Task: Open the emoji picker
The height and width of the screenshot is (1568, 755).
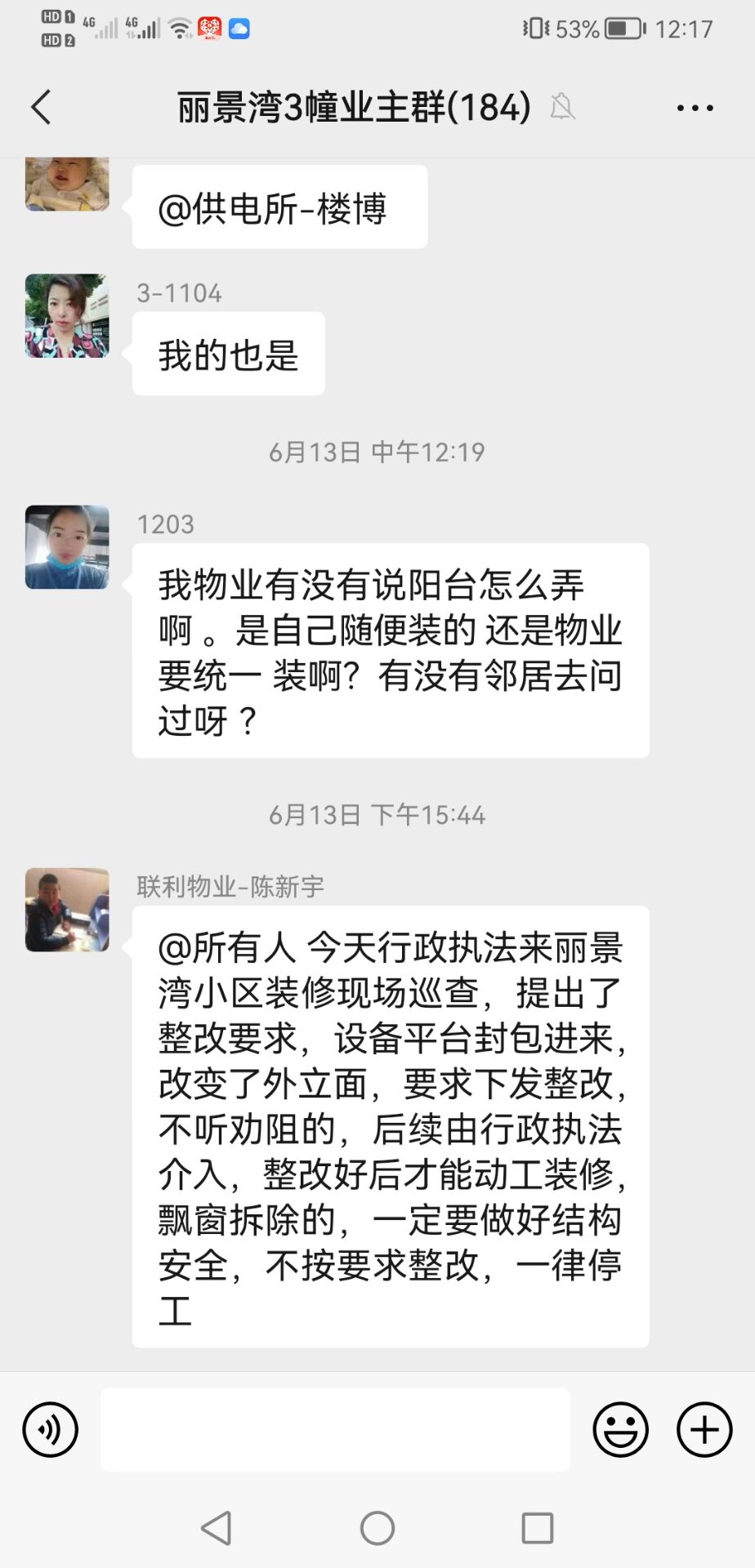Action: pyautogui.click(x=620, y=1429)
